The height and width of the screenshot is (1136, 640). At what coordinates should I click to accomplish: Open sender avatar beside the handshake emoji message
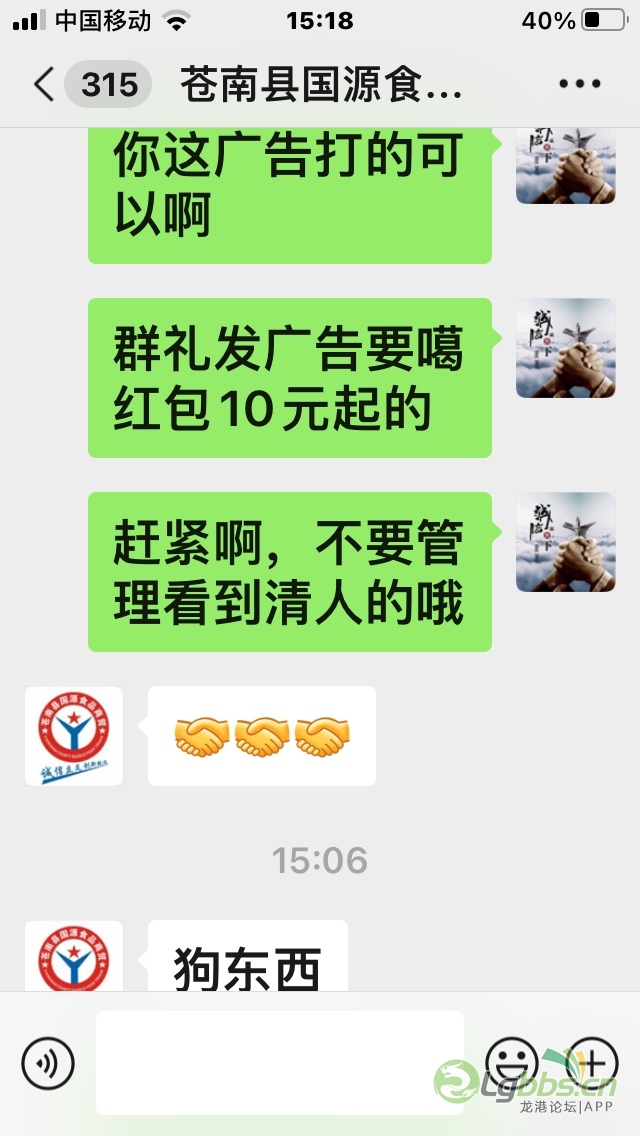point(74,736)
